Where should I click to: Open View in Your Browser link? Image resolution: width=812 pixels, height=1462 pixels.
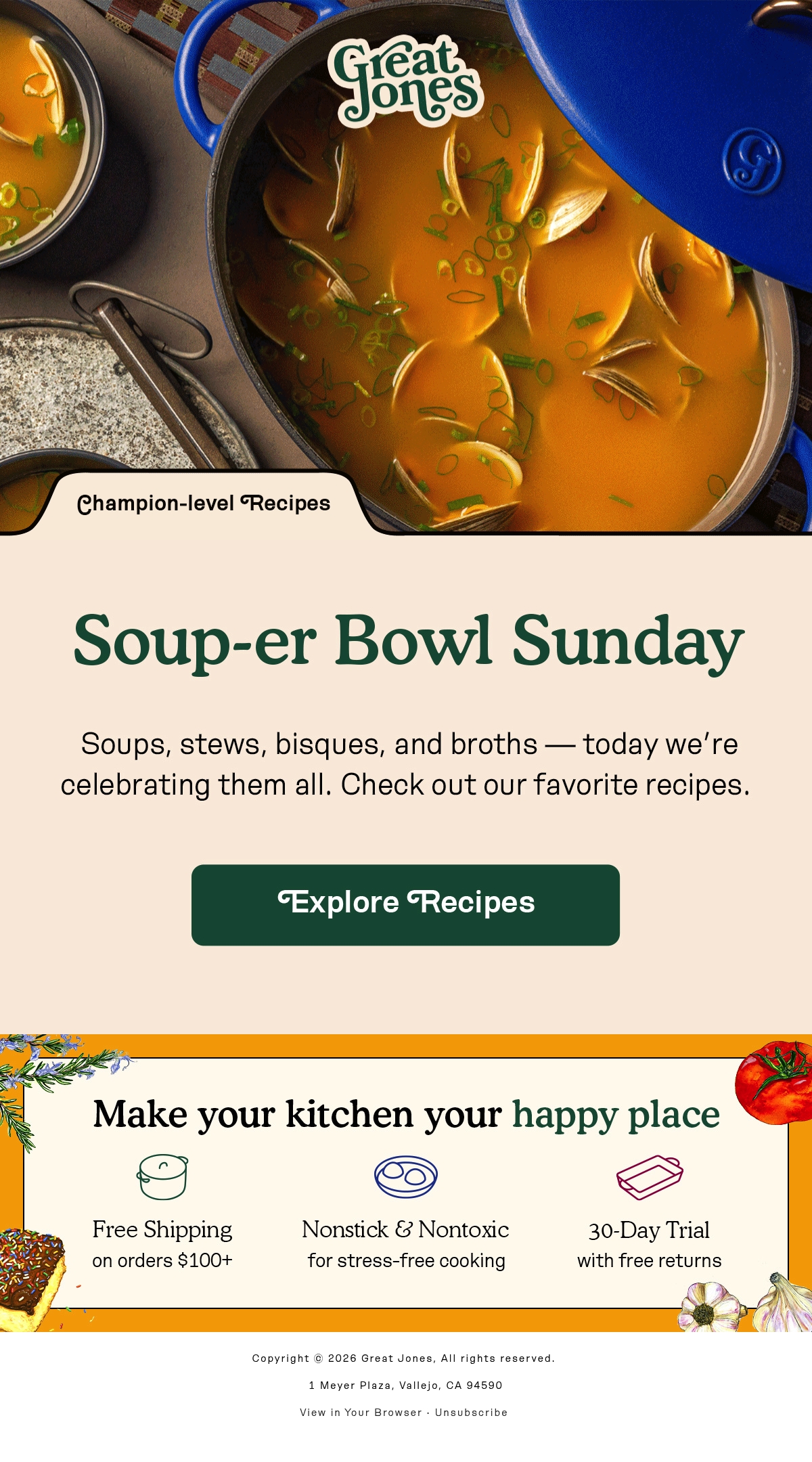[361, 1413]
